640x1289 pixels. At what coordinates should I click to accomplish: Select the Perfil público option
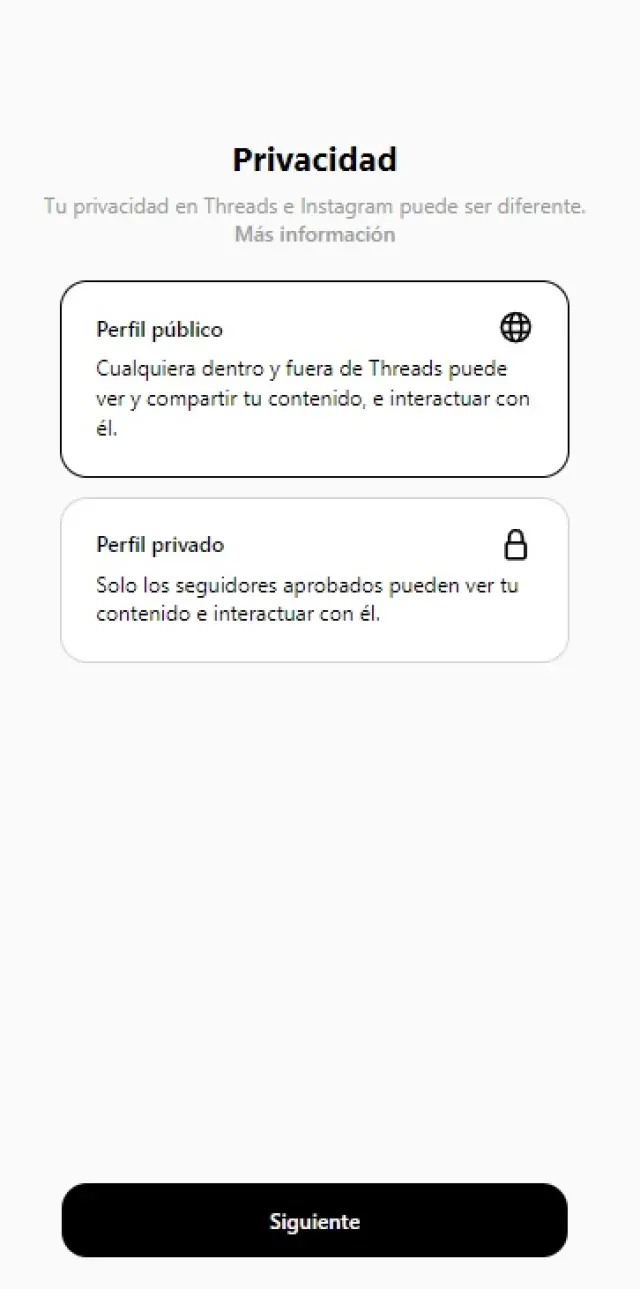(314, 379)
